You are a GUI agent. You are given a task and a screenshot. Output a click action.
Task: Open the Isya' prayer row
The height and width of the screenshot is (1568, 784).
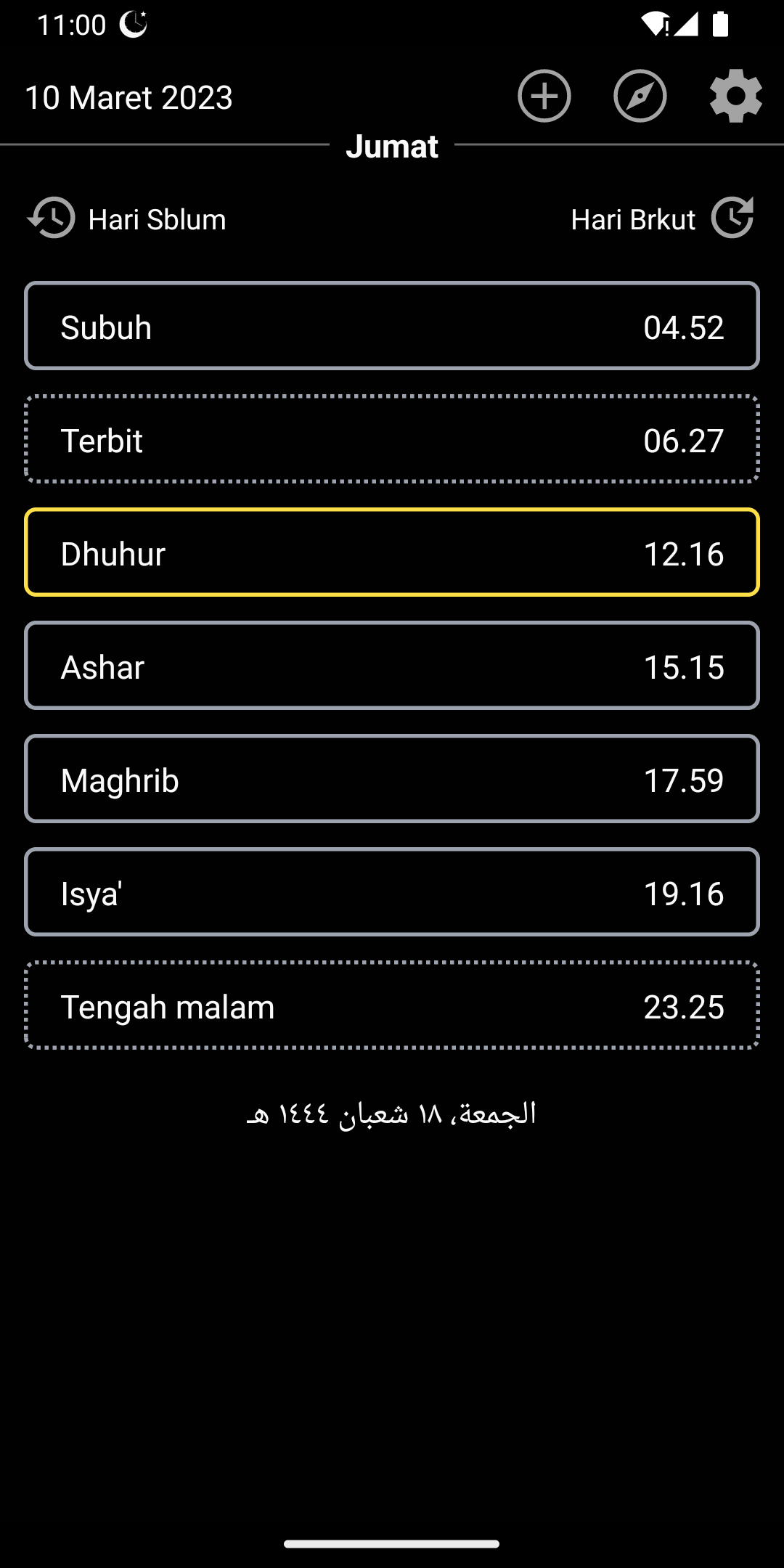tap(392, 892)
